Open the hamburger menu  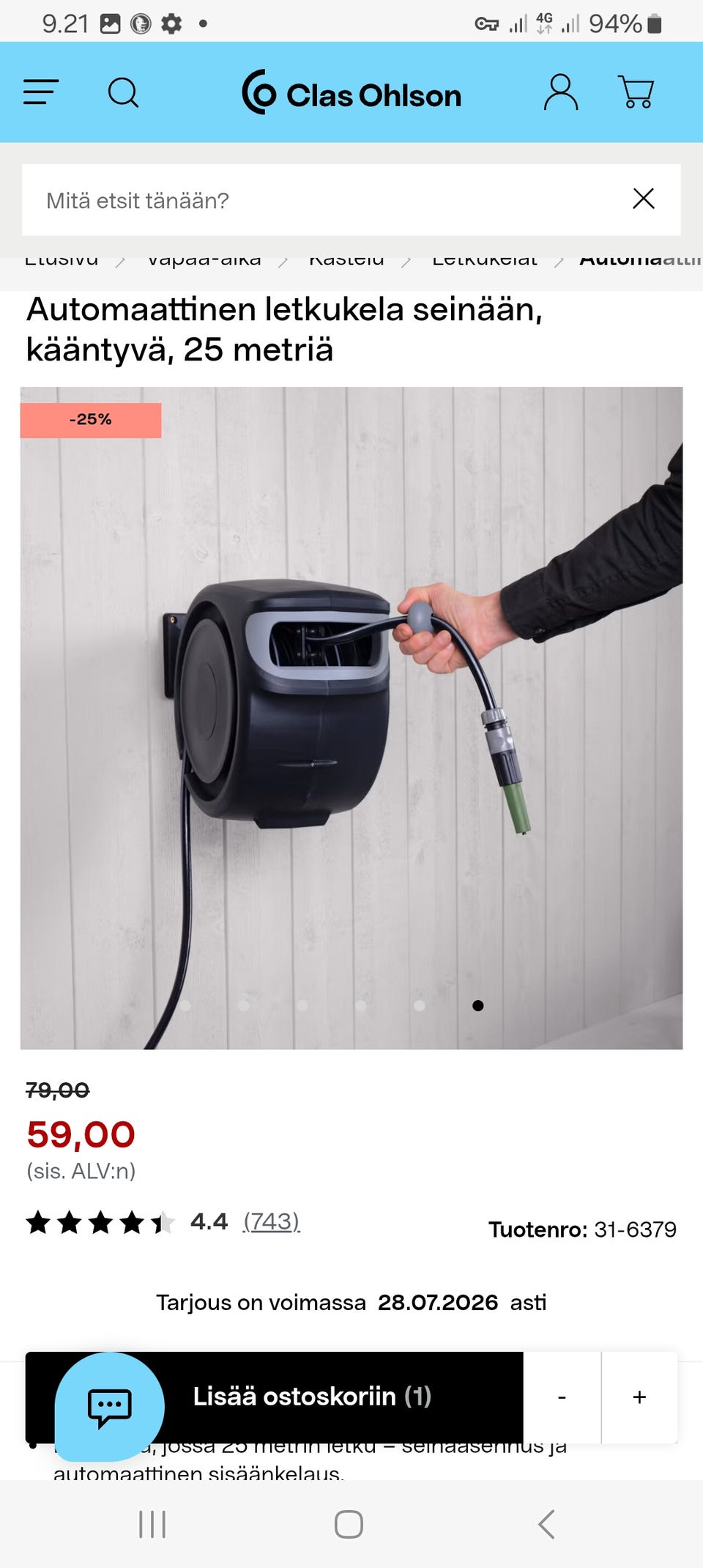(x=41, y=92)
